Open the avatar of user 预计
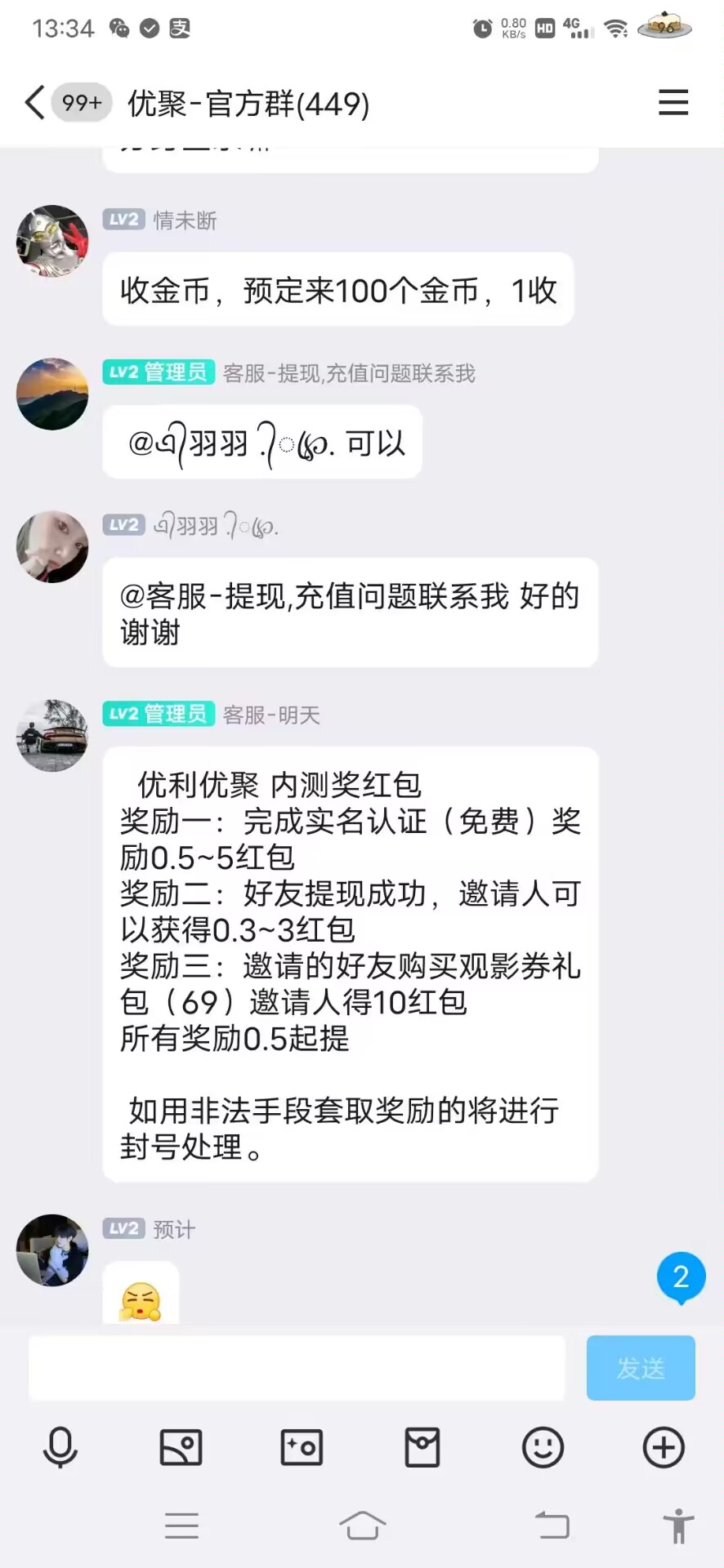Image resolution: width=724 pixels, height=1568 pixels. tap(52, 1249)
